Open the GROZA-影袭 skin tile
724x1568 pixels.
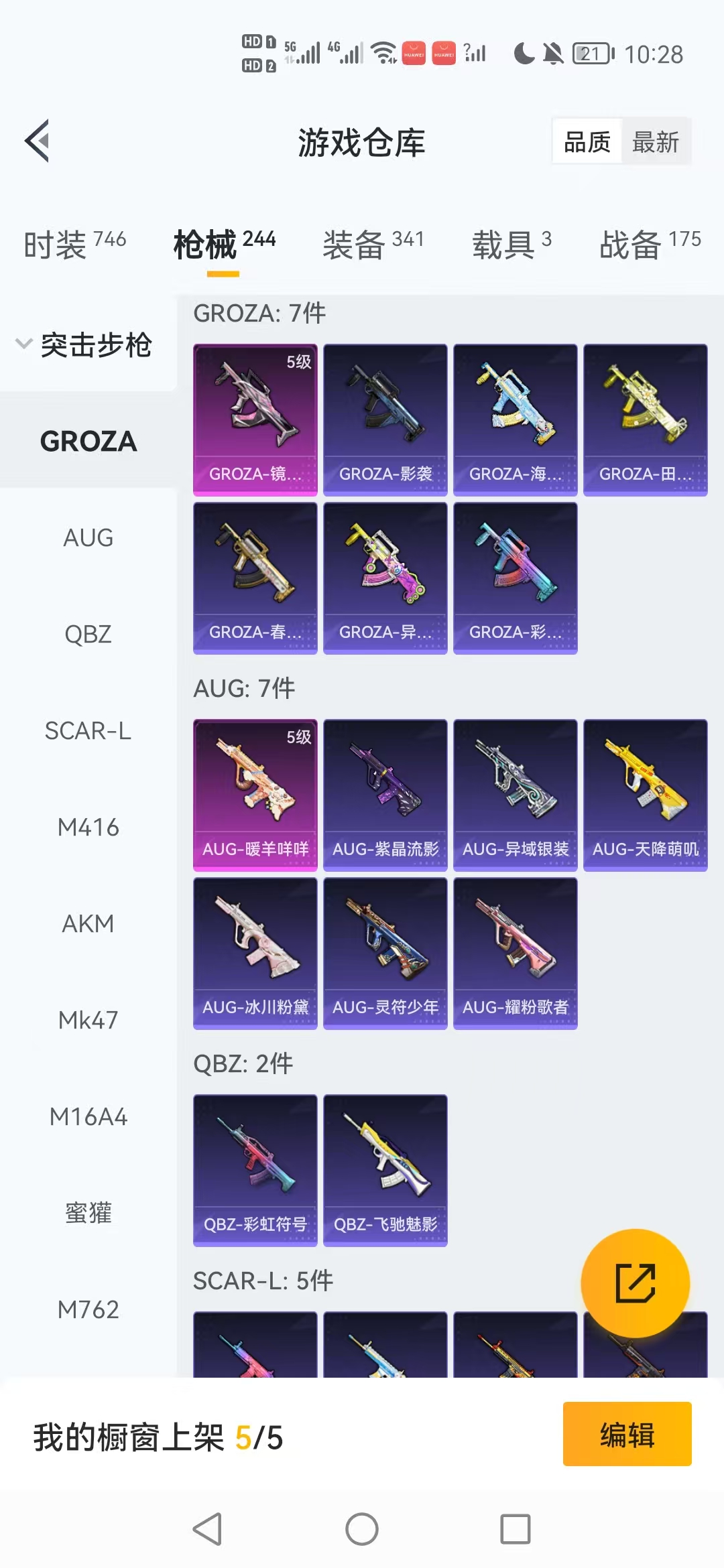coord(385,420)
